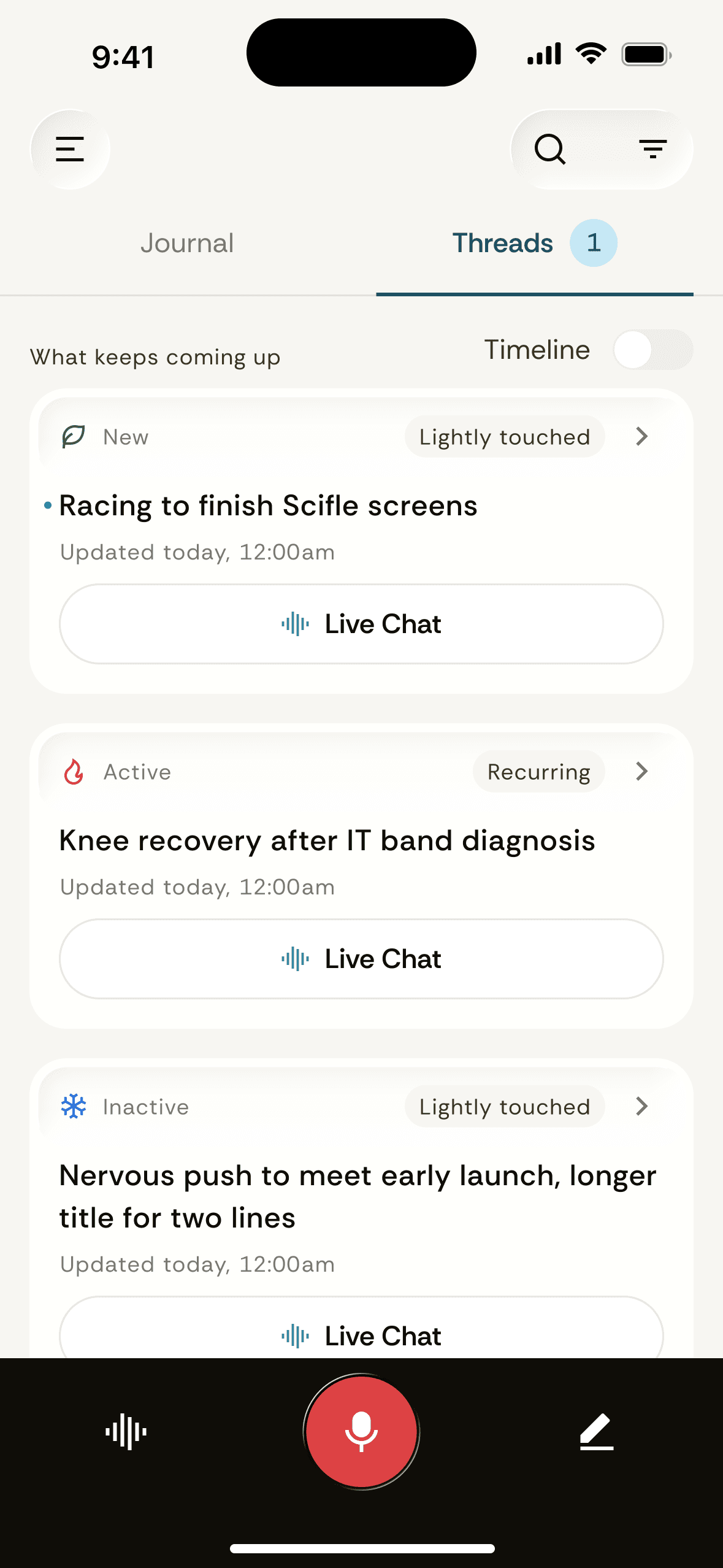723x1568 pixels.
Task: Click the leaf icon on the New thread
Action: click(74, 436)
